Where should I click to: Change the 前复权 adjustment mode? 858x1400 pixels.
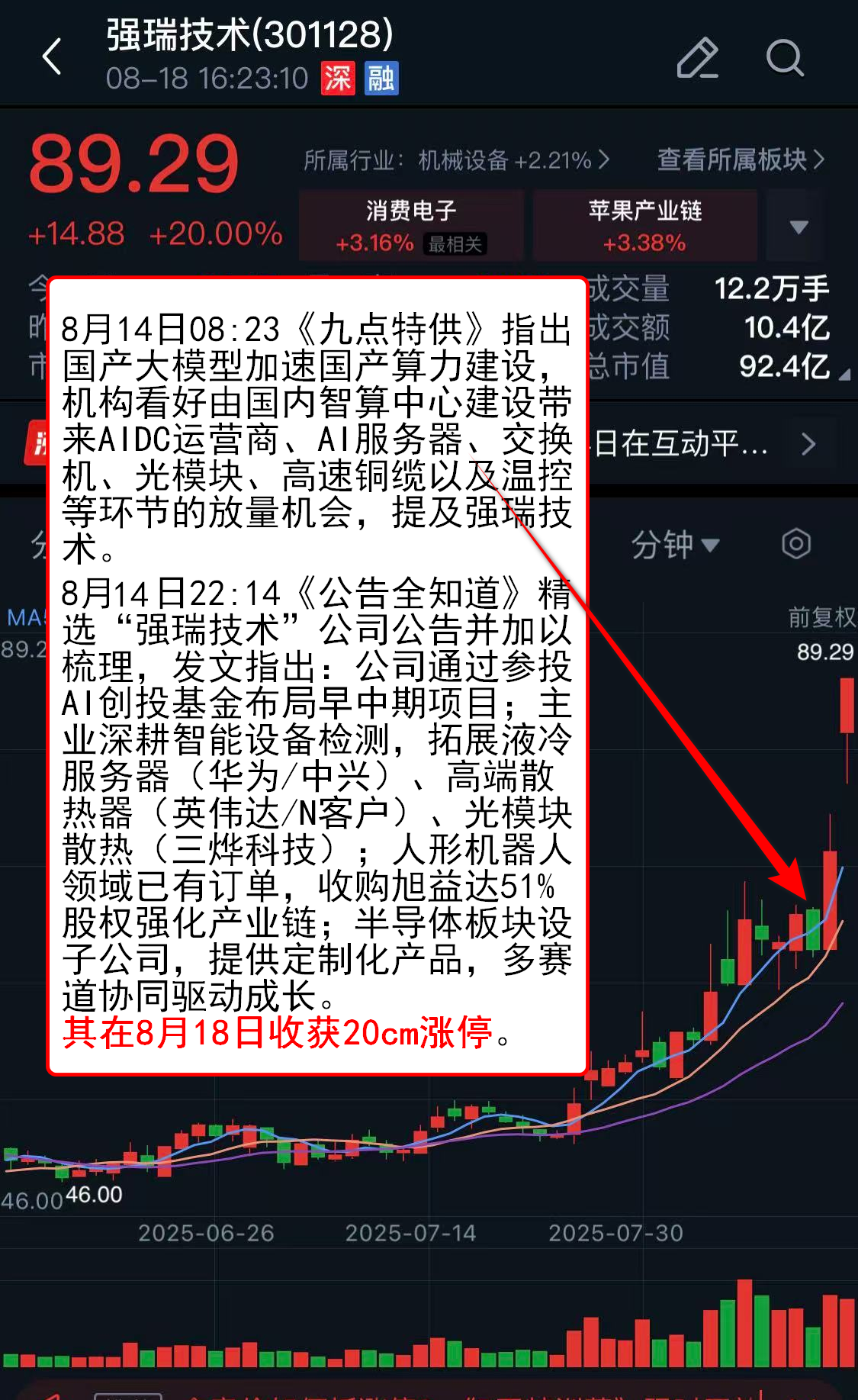pyautogui.click(x=821, y=616)
